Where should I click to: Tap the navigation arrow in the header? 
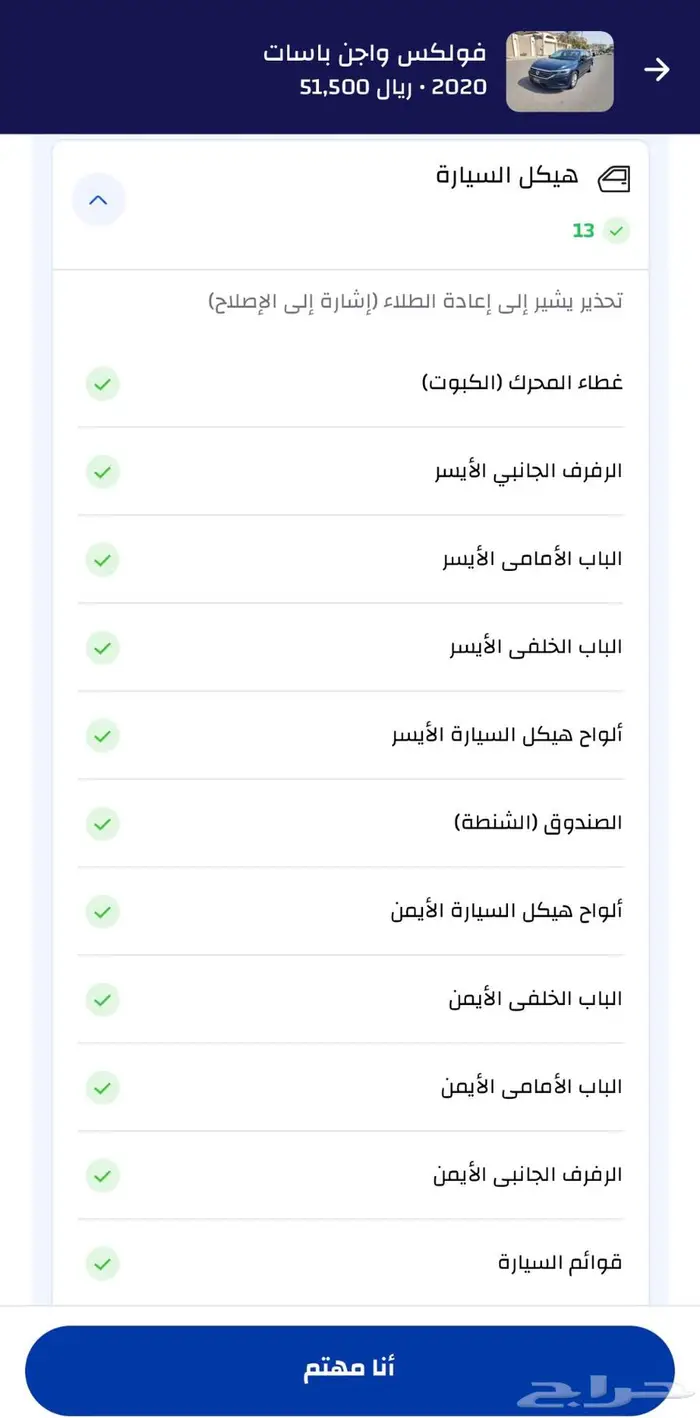tap(656, 69)
